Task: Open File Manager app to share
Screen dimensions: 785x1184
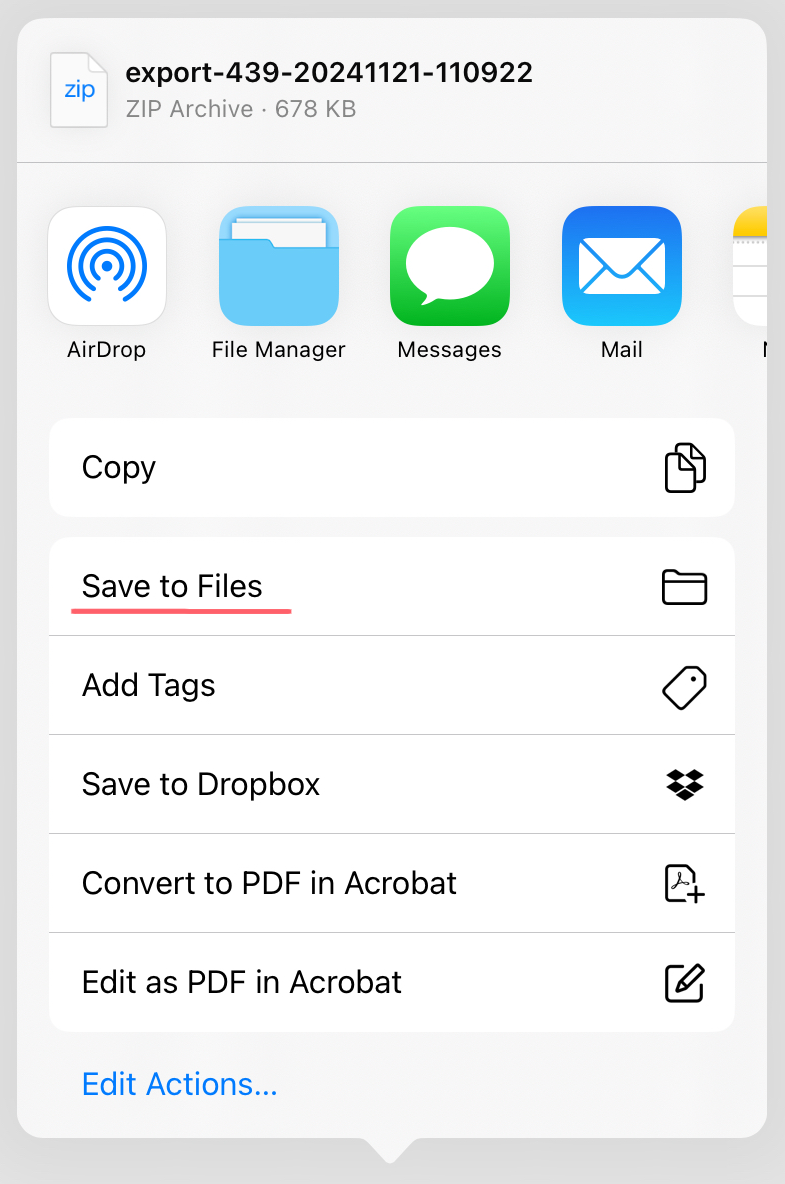Action: tap(279, 267)
